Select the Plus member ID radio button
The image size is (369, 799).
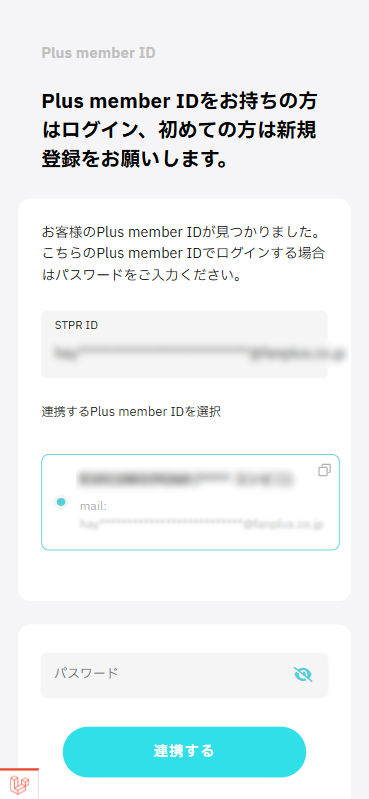61,502
